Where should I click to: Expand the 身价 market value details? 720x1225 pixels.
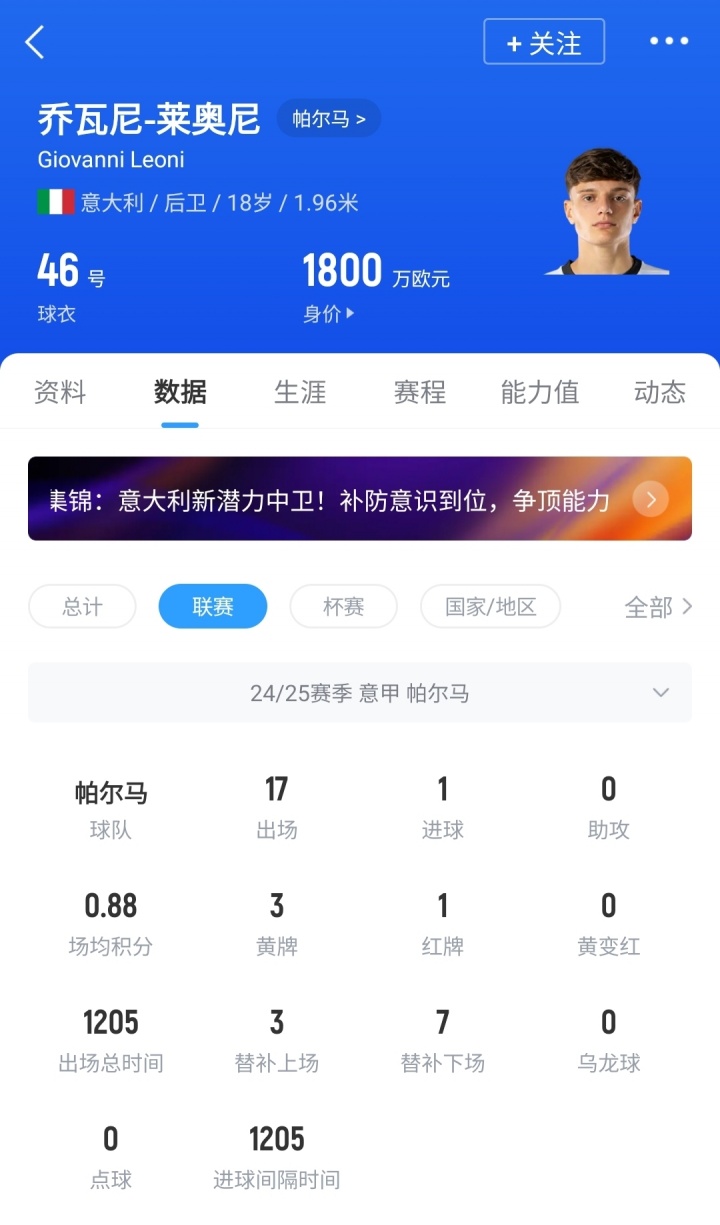pyautogui.click(x=329, y=314)
